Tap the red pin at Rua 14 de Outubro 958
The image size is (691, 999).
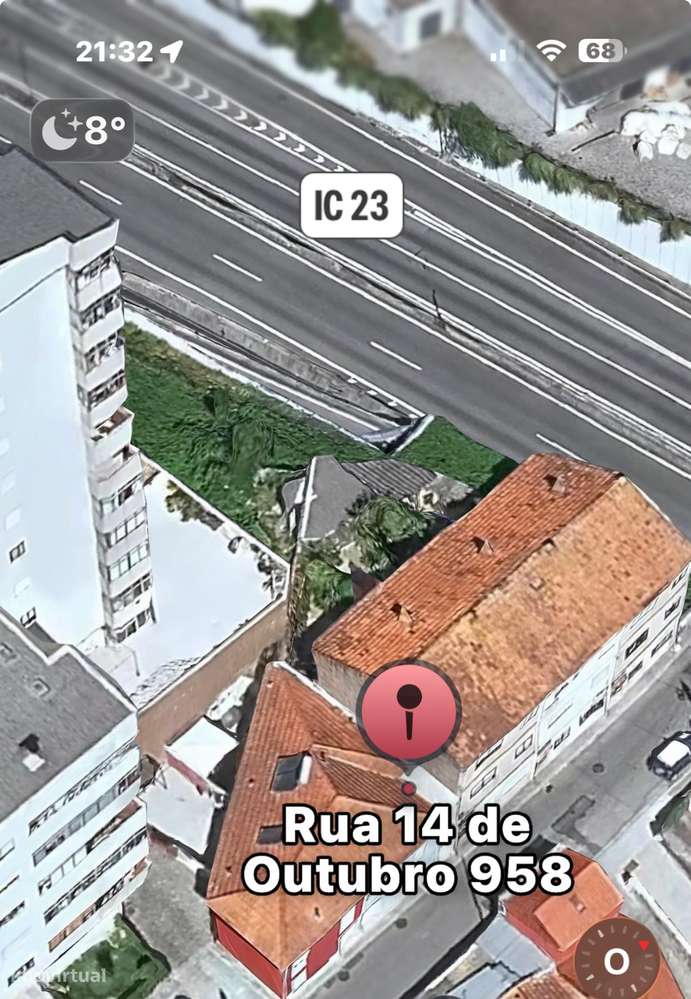(408, 712)
